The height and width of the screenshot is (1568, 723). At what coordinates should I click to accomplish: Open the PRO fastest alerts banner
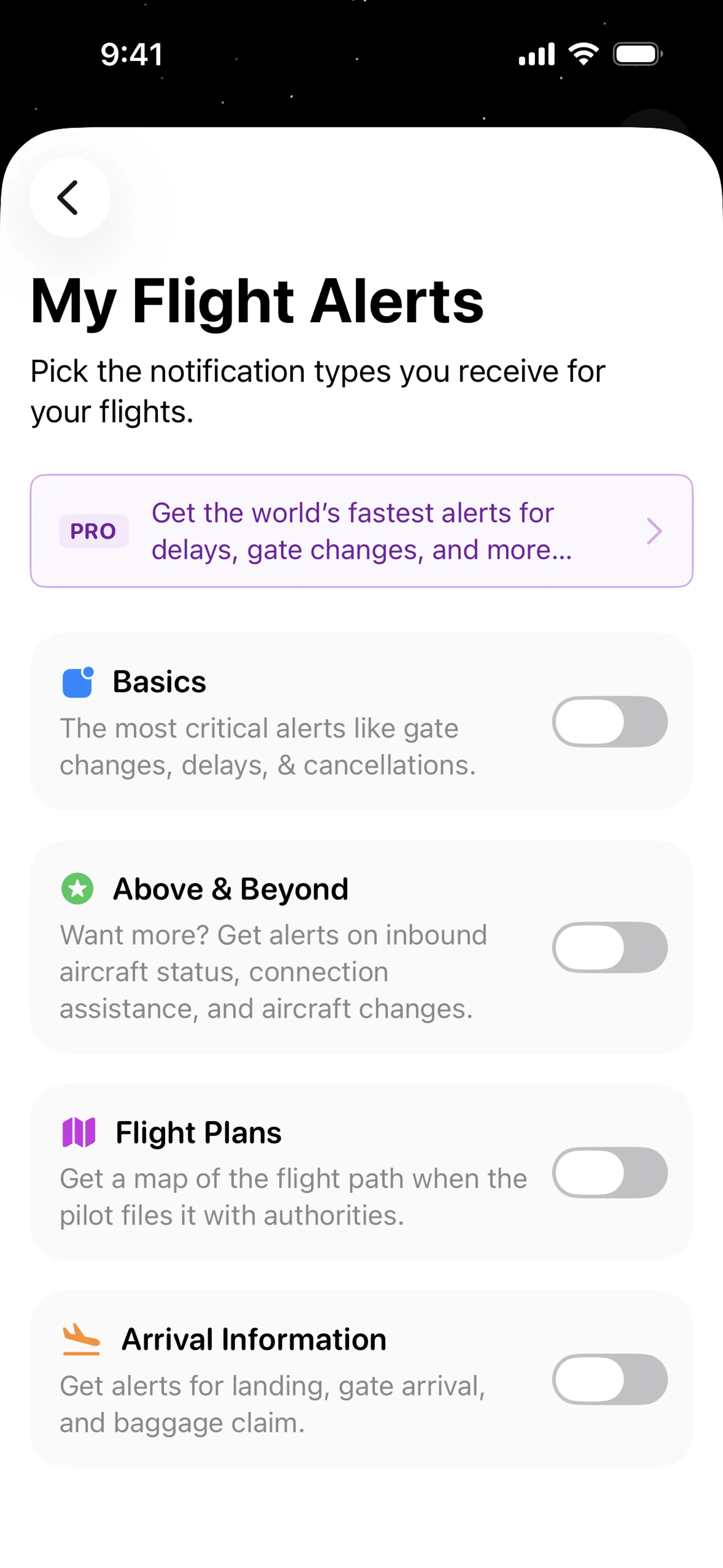(x=361, y=531)
